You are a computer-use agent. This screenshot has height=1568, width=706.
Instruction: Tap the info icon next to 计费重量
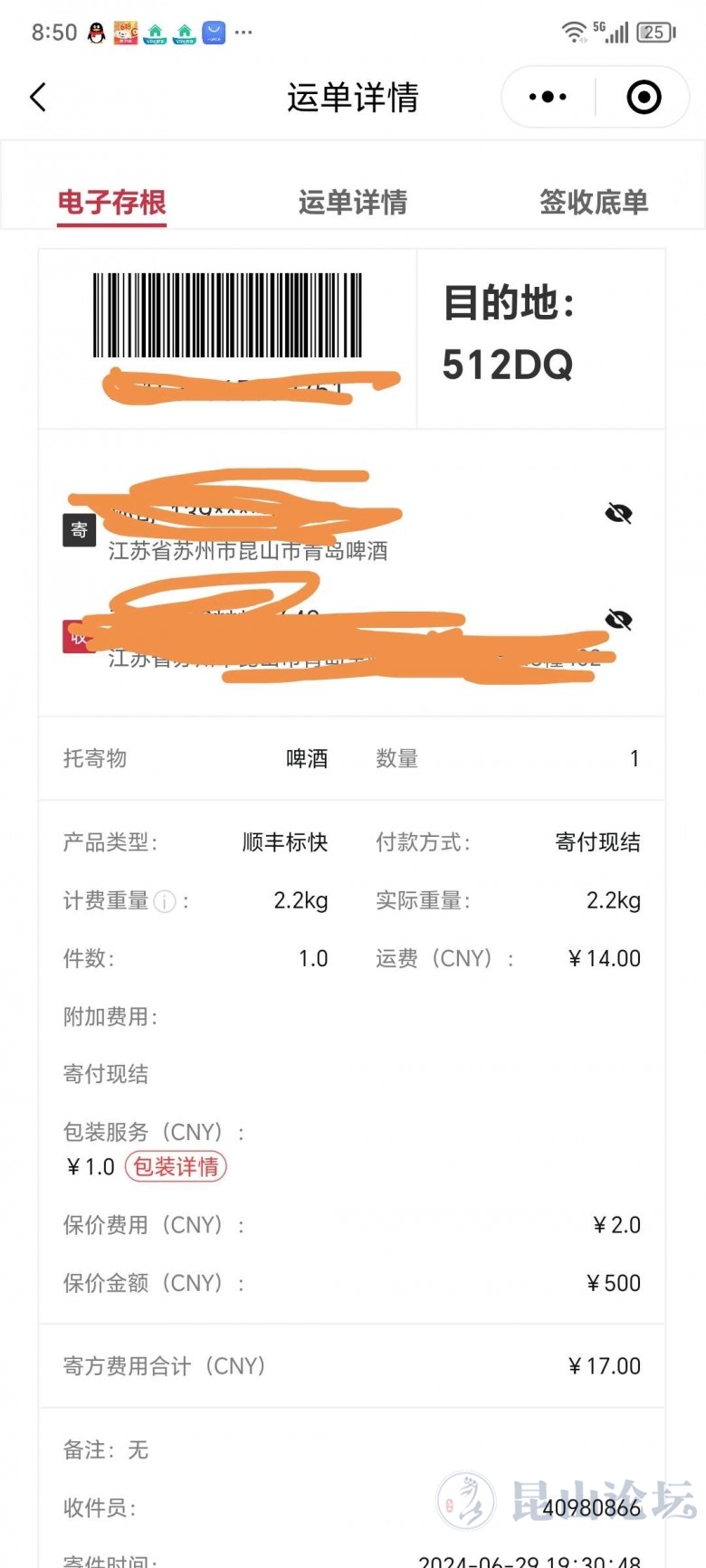coord(165,901)
